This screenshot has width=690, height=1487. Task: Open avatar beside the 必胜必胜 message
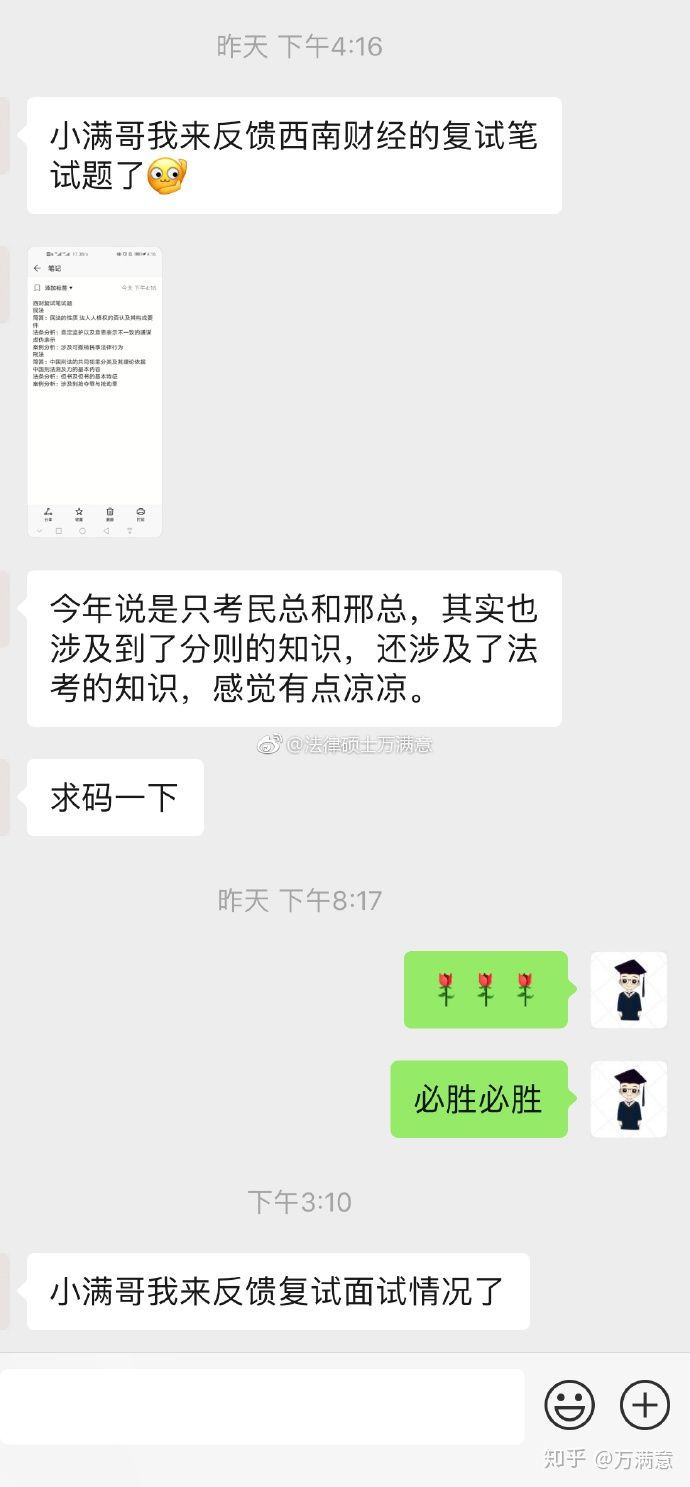(629, 1099)
